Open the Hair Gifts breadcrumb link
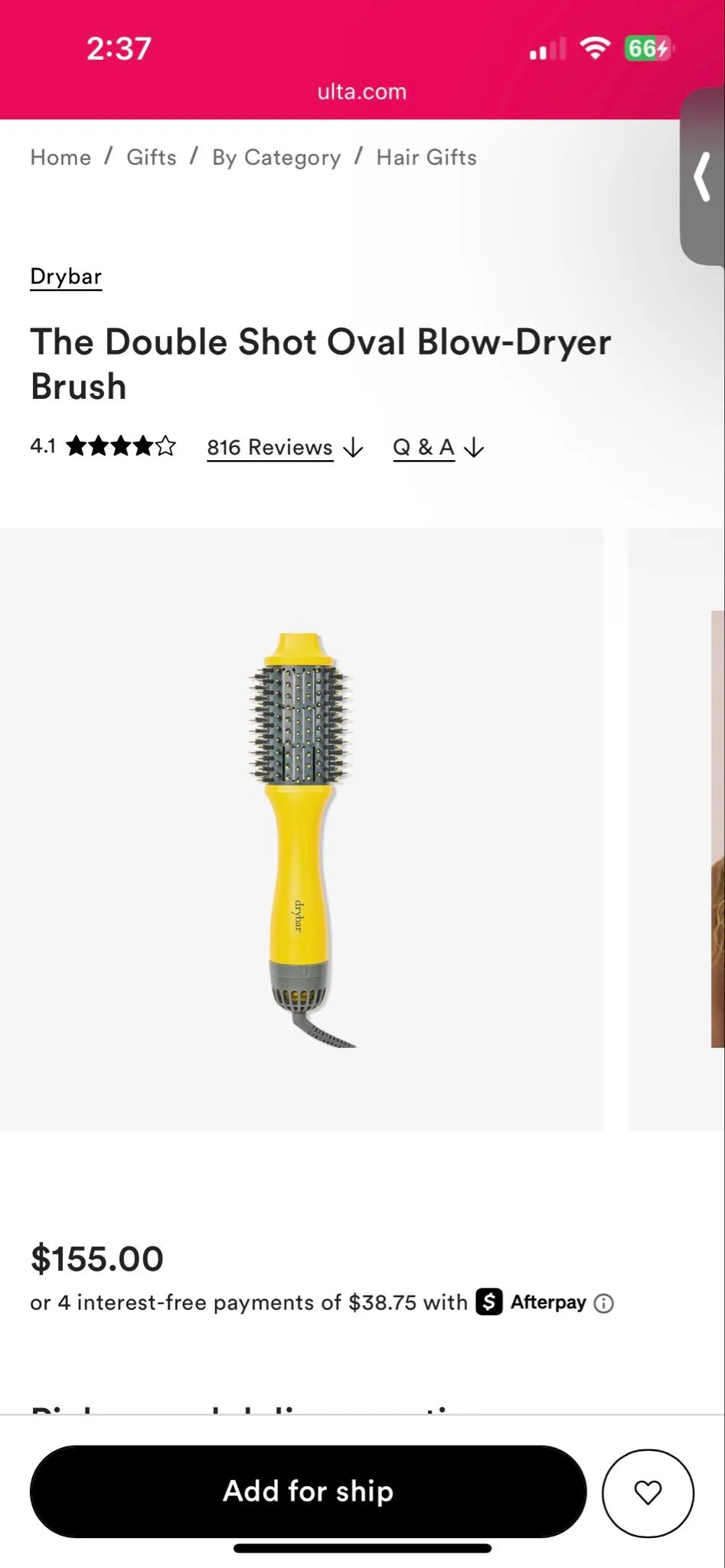The width and height of the screenshot is (725, 1568). (x=426, y=158)
